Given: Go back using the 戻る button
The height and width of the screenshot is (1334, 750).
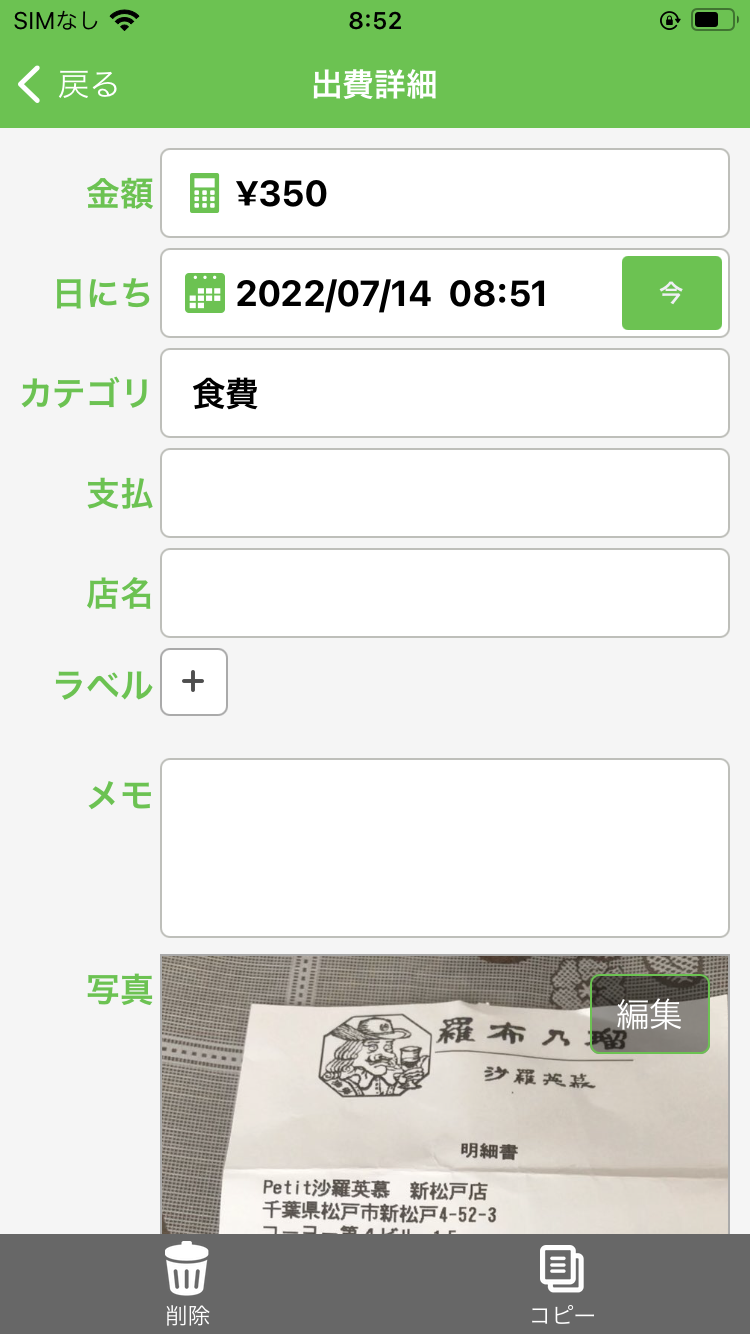Looking at the screenshot, I should [x=68, y=85].
